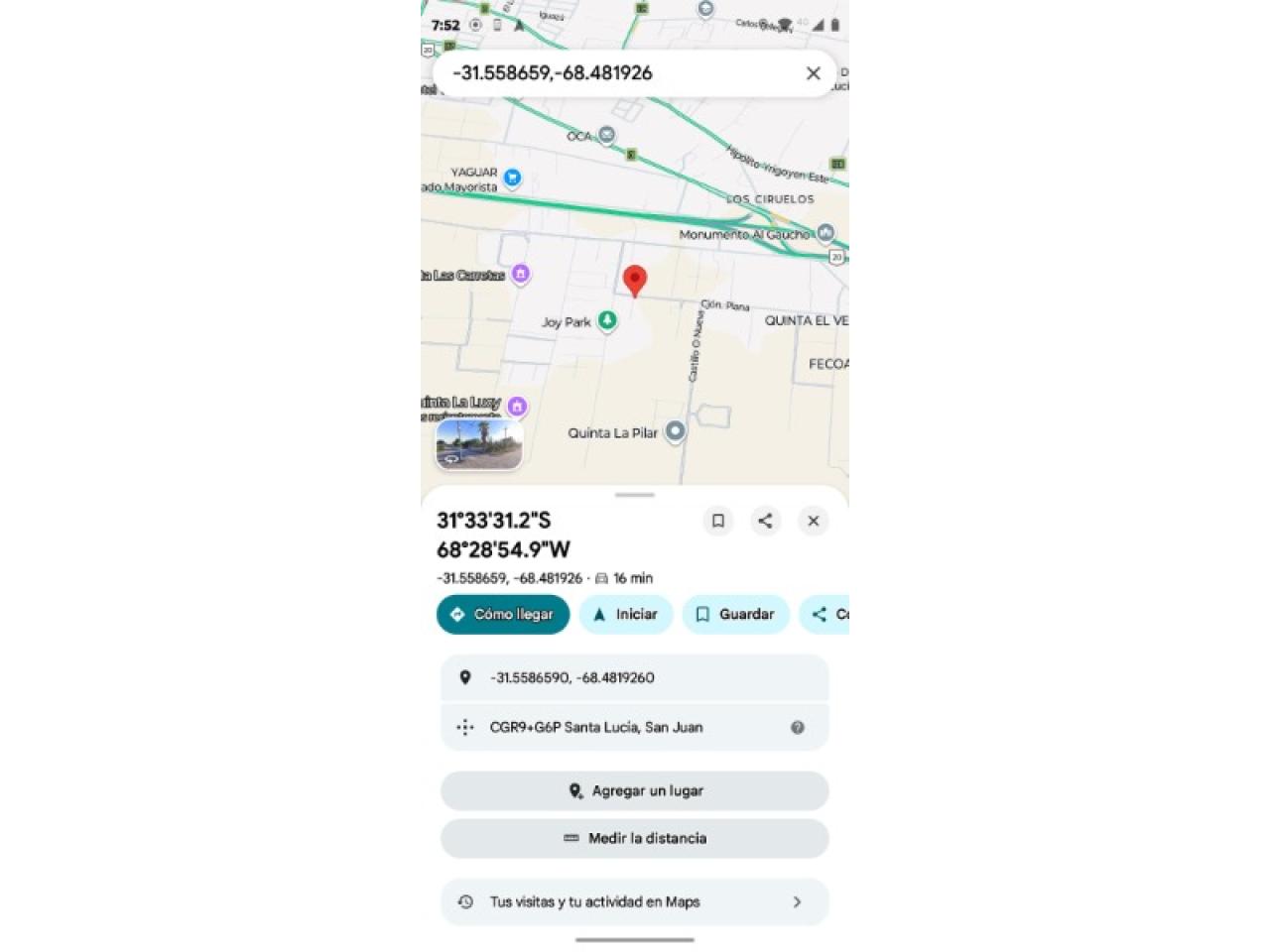This screenshot has width=1270, height=952.
Task: Expand the sheet using the drag handle
Action: 634,495
